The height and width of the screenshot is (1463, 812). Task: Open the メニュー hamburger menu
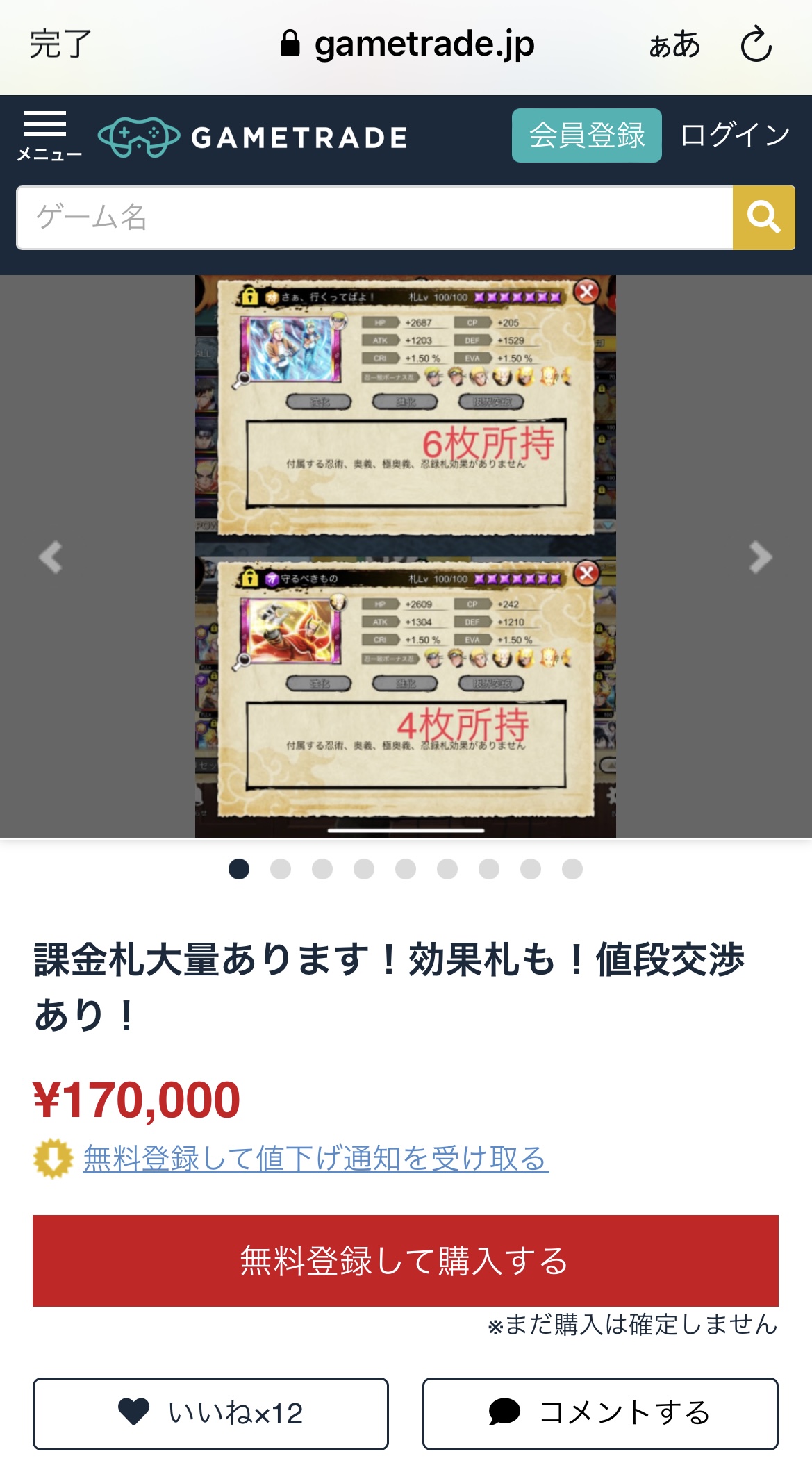click(48, 135)
